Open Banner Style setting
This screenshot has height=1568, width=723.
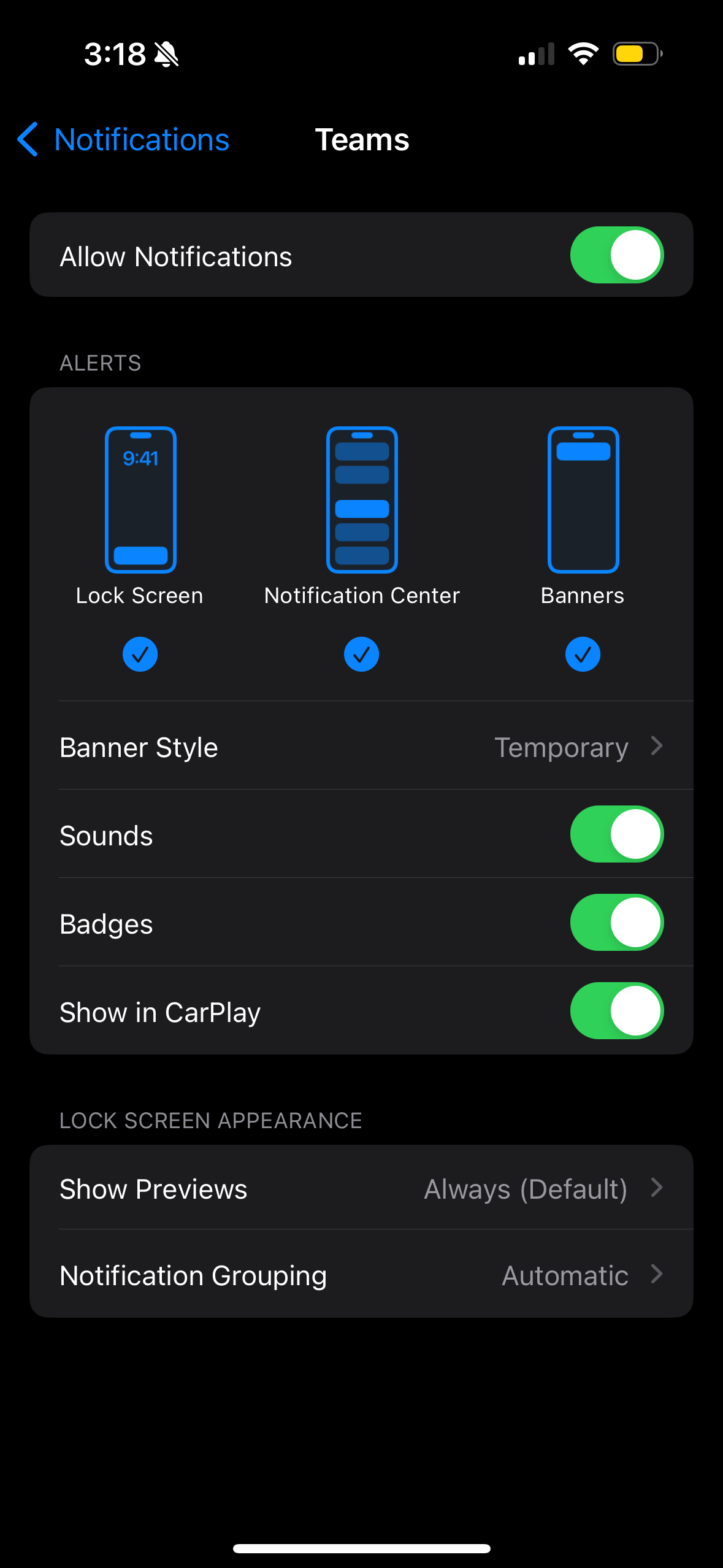tap(362, 747)
